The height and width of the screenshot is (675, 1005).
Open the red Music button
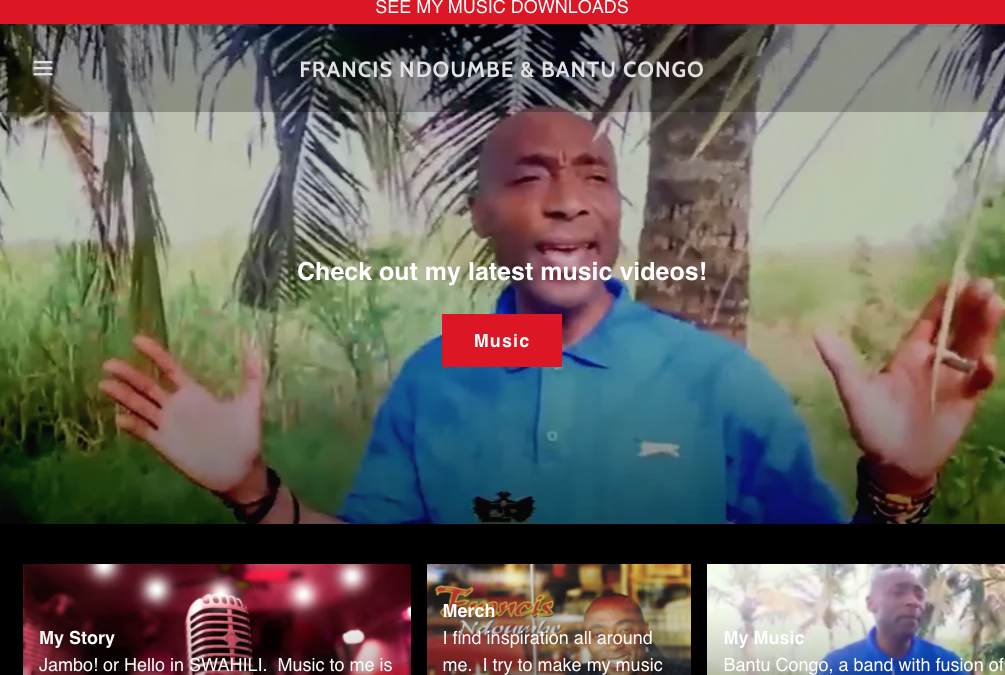502,341
